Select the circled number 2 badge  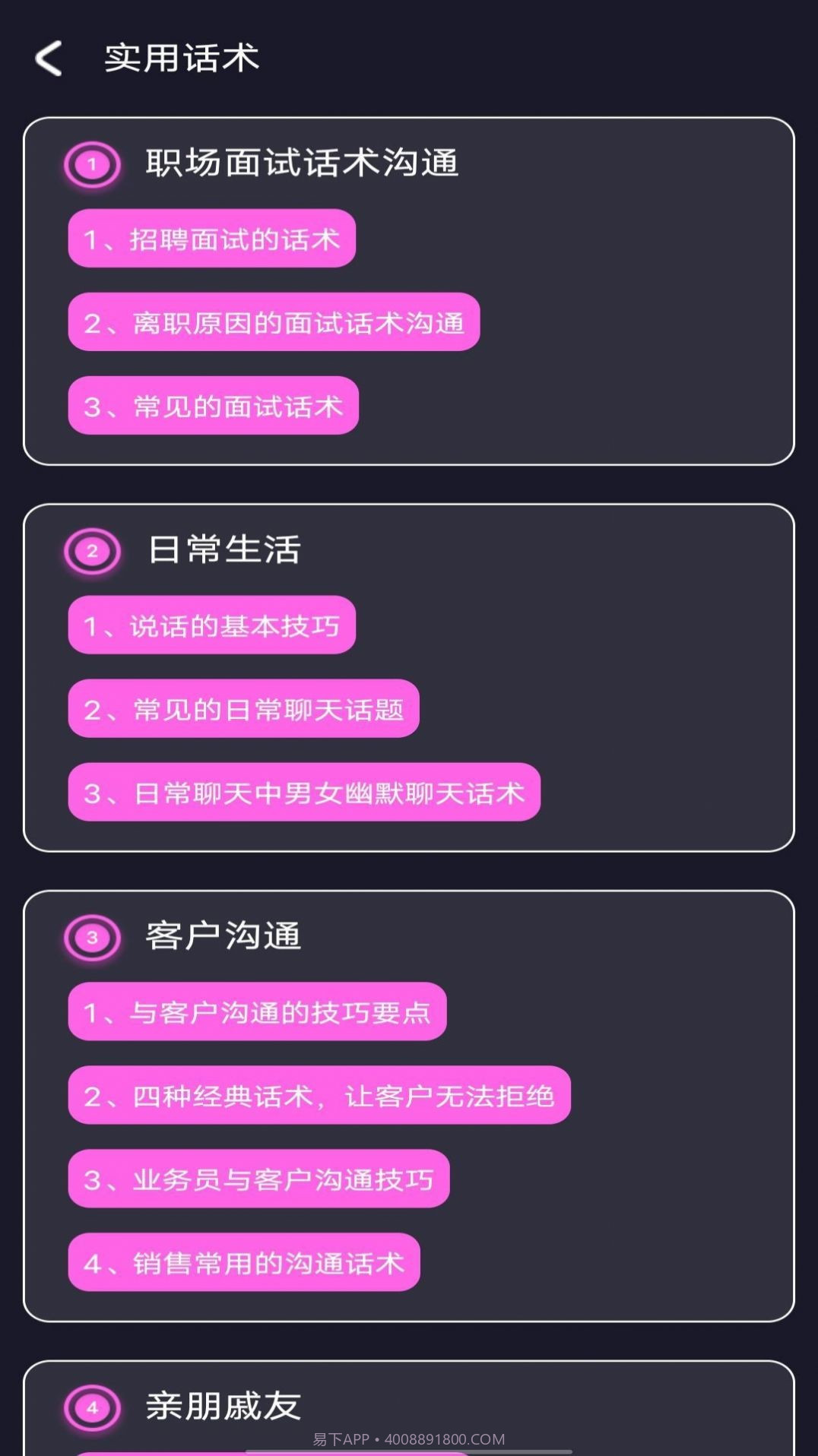[91, 552]
